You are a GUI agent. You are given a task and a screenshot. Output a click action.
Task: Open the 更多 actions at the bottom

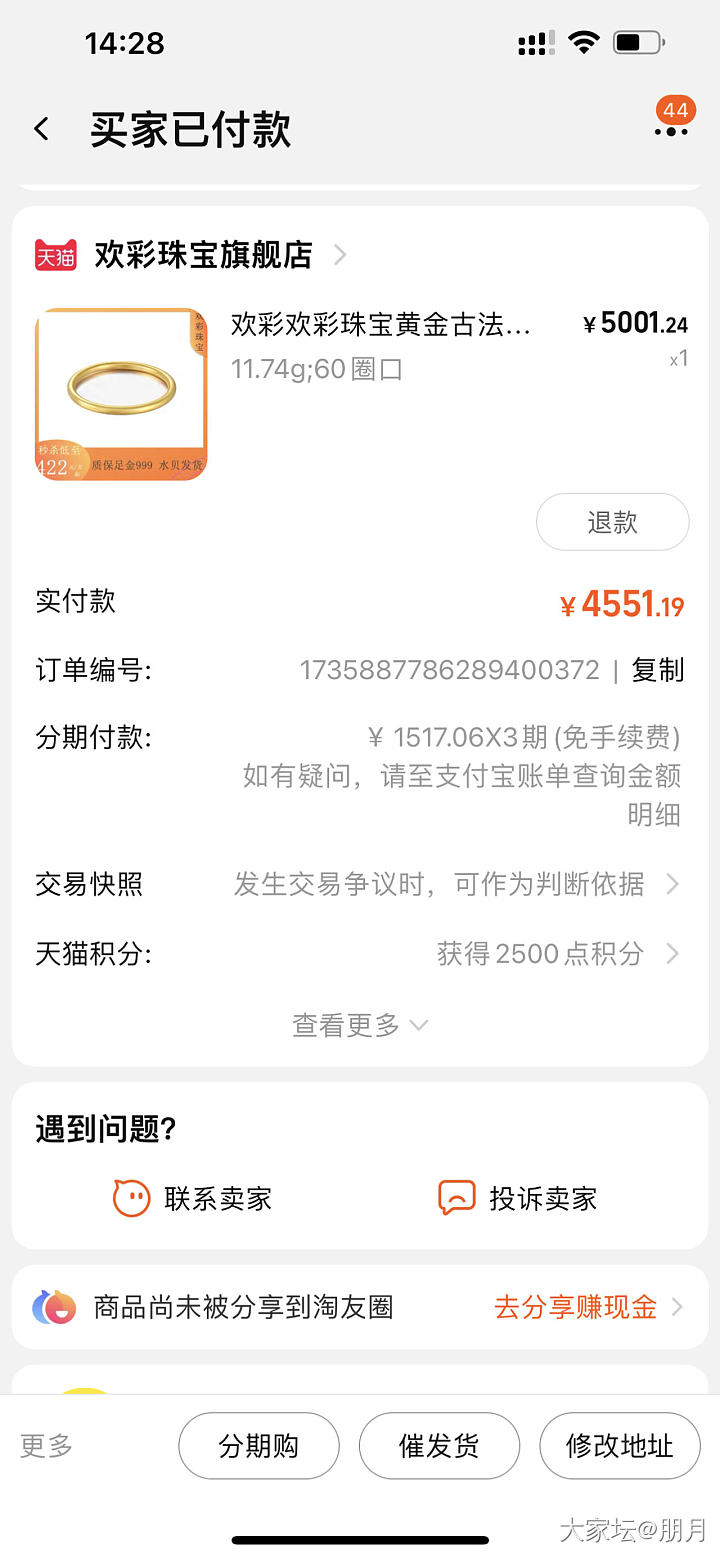(x=47, y=1445)
